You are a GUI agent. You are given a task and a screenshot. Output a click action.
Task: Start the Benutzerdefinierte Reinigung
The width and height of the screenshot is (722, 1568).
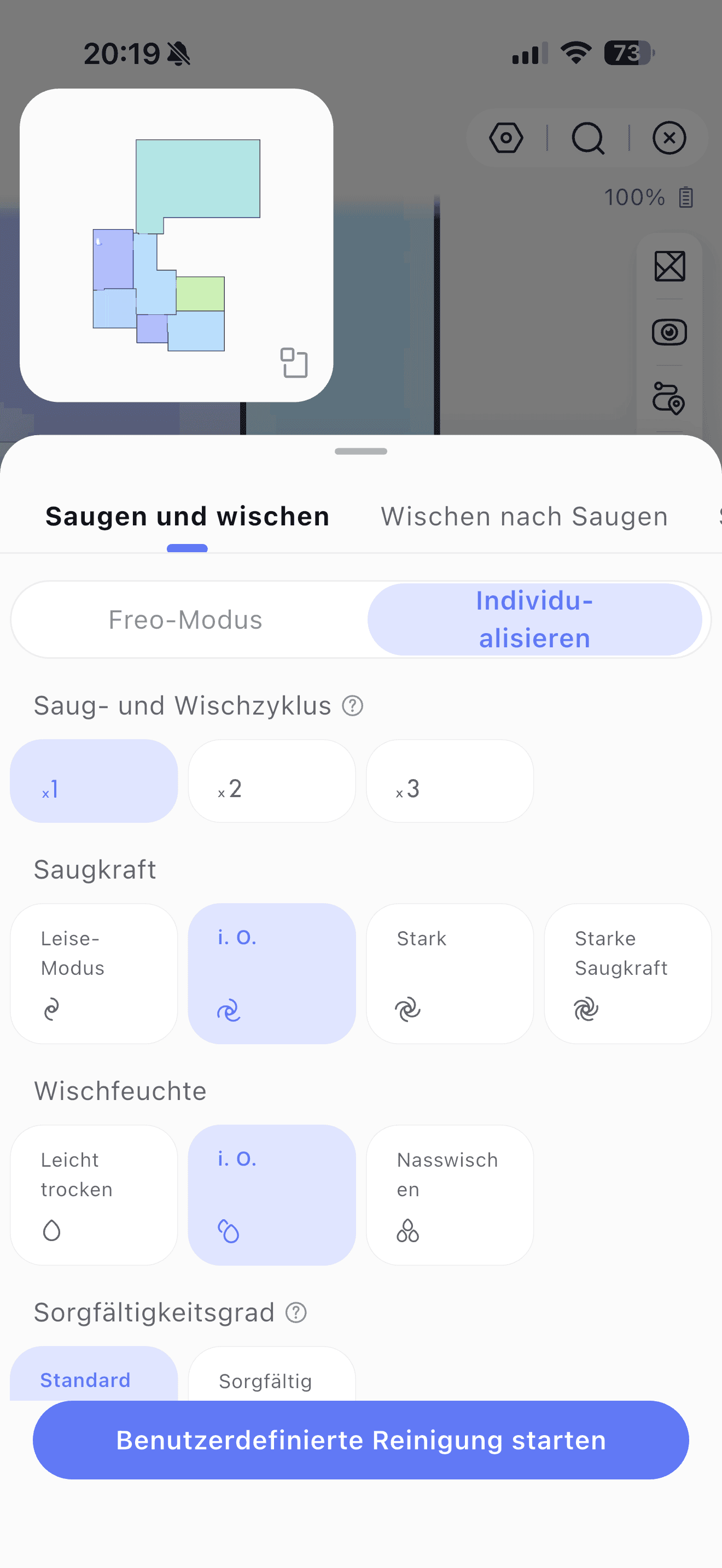point(360,1440)
